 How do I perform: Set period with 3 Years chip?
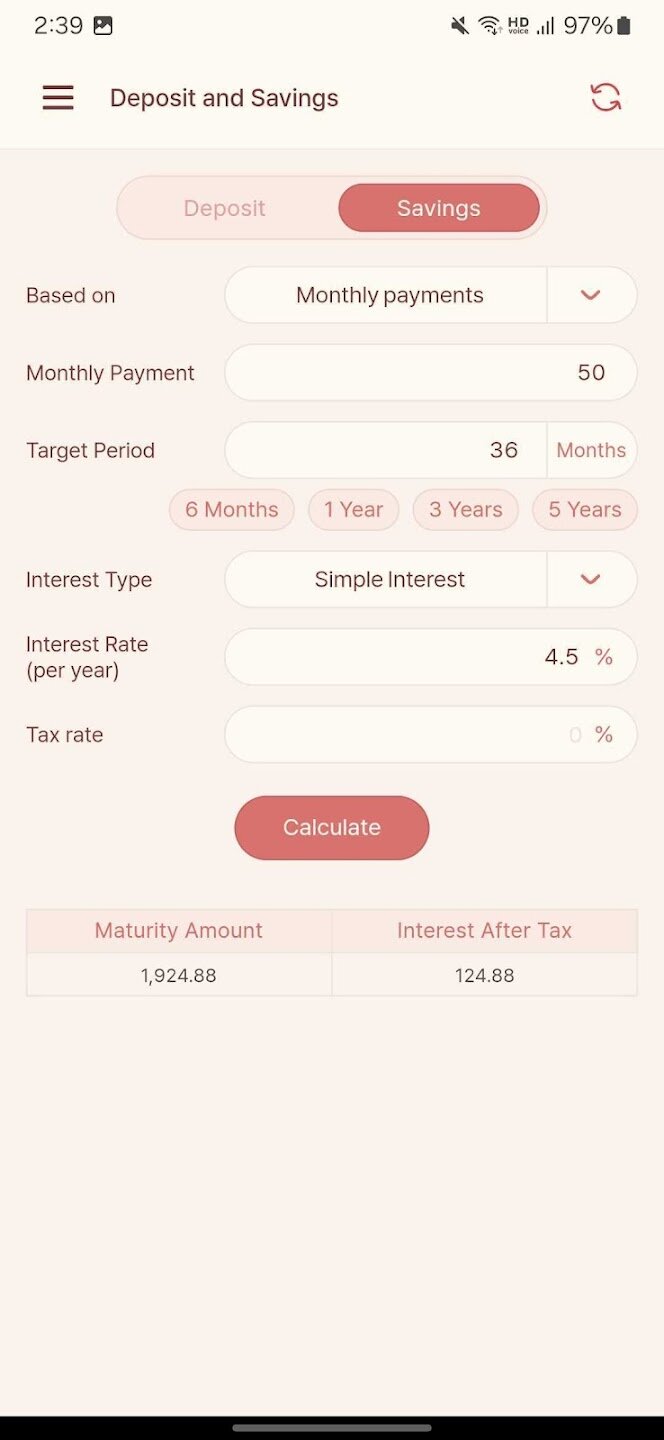tap(466, 510)
